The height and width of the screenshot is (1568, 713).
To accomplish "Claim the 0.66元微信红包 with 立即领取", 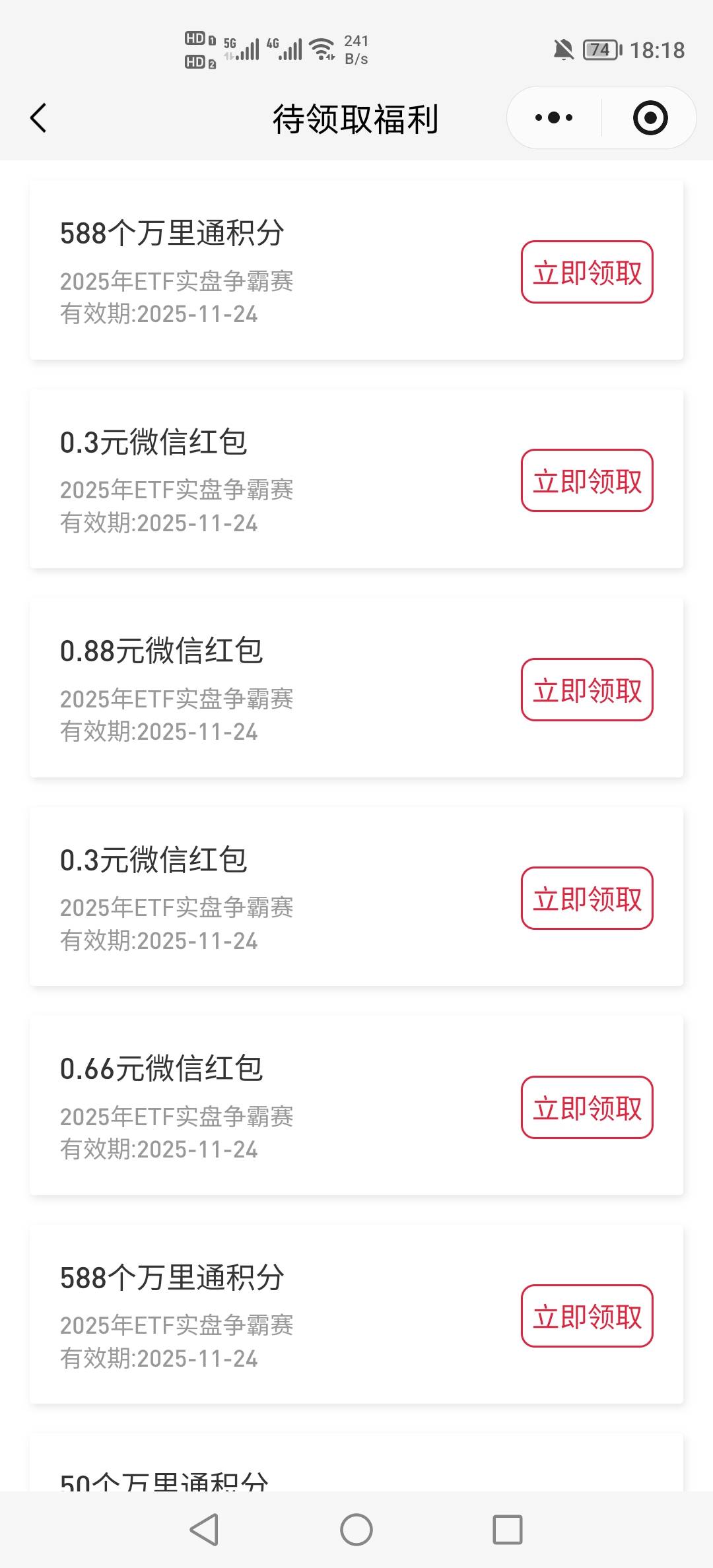I will 587,1107.
